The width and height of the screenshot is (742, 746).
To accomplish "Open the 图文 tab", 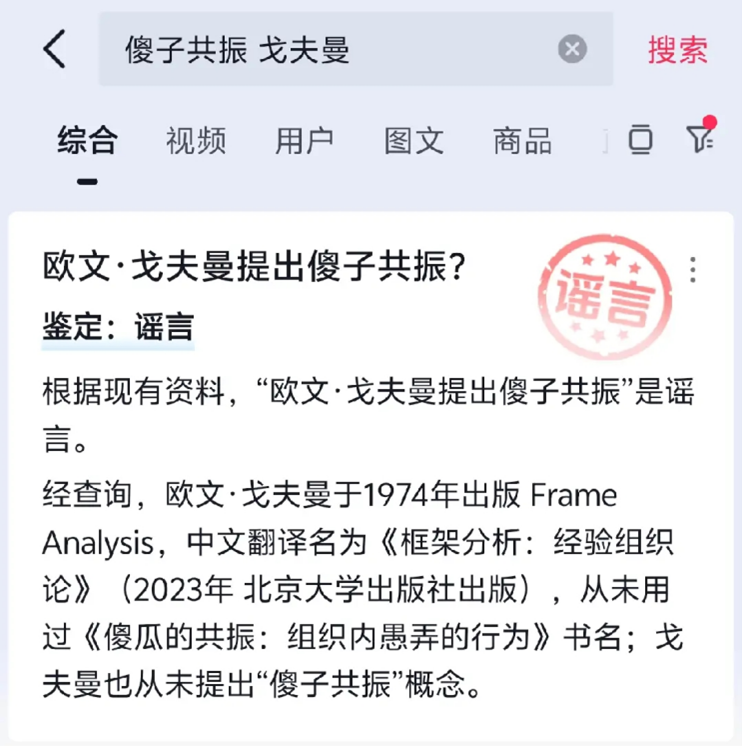I will click(x=413, y=140).
